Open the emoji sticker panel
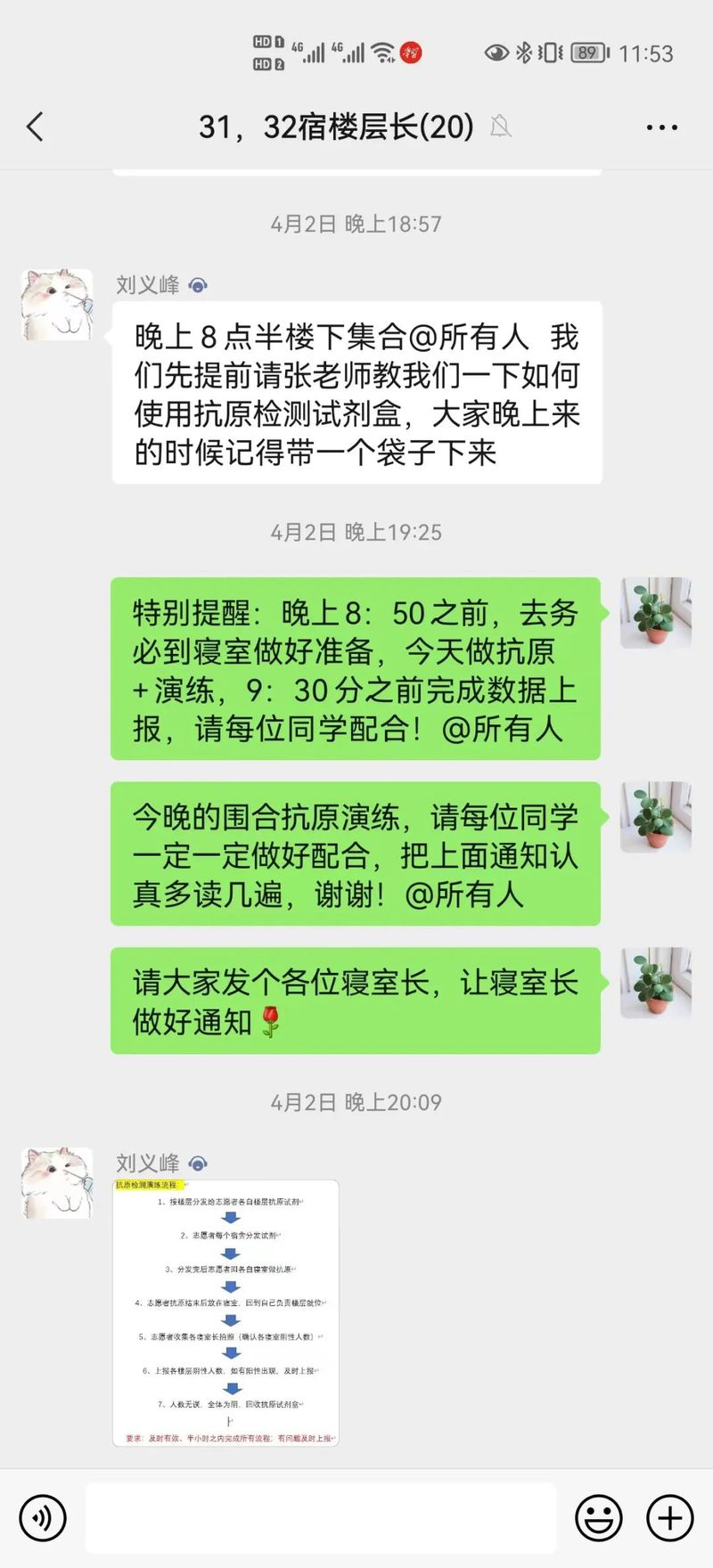713x1568 pixels. pos(598,1517)
